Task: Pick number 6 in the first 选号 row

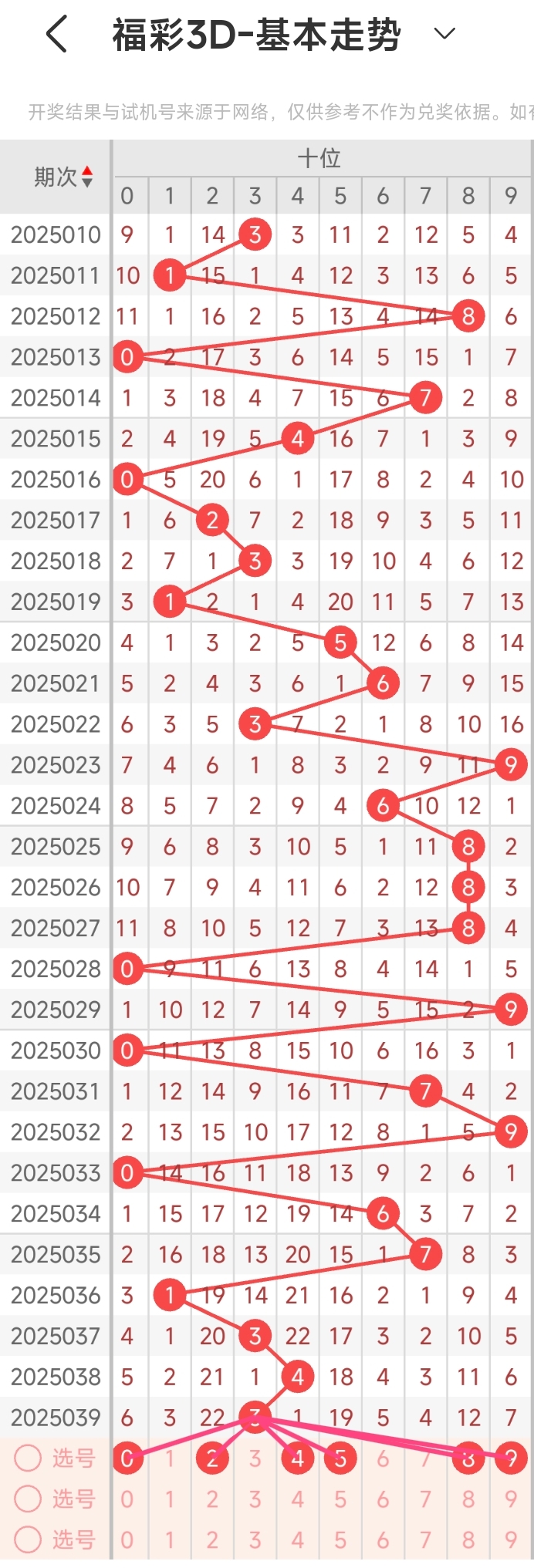Action: pyautogui.click(x=383, y=1458)
